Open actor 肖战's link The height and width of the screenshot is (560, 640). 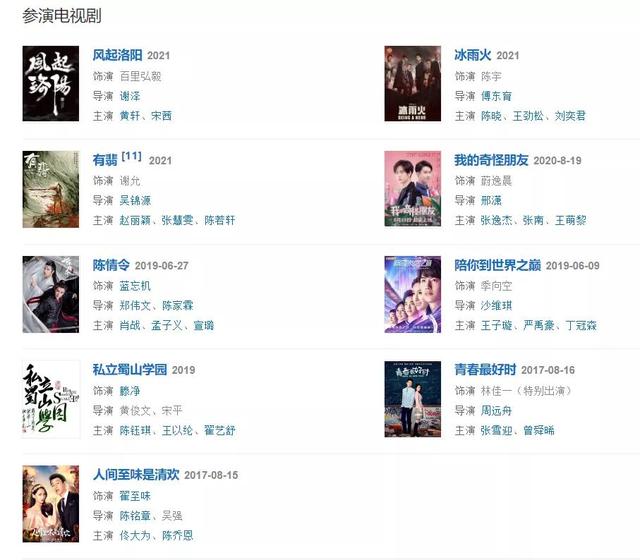[x=130, y=326]
